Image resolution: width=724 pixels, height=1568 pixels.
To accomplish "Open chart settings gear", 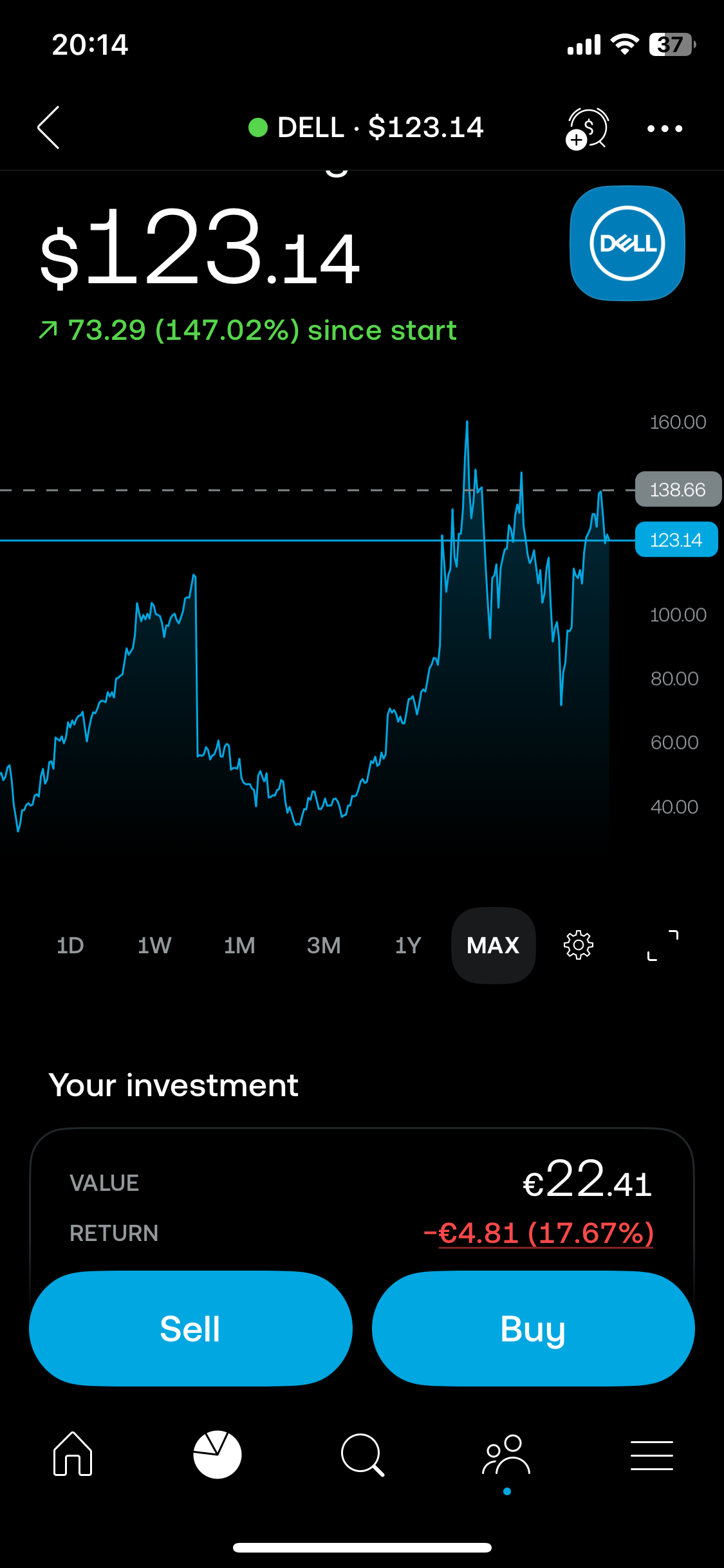I will (x=578, y=945).
